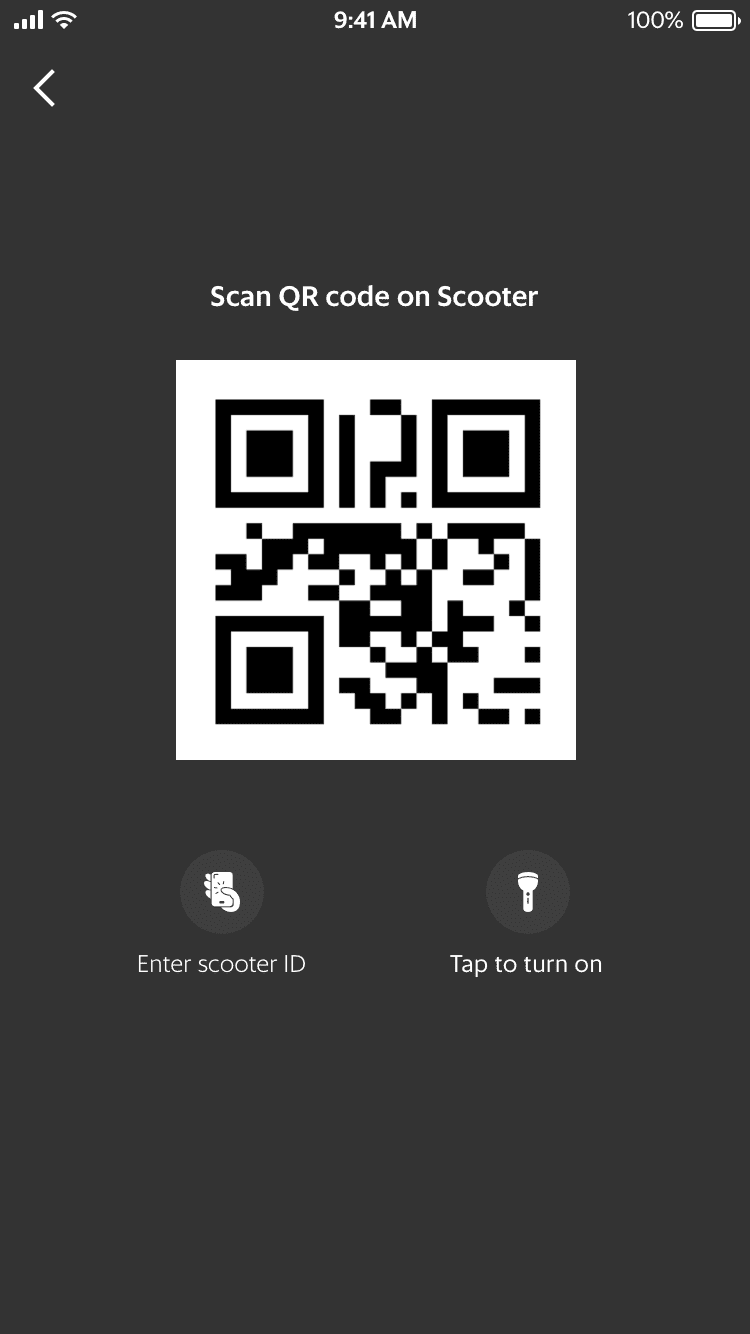Turn on the flashlight
Screen dimensions: 750x1334
(527, 892)
